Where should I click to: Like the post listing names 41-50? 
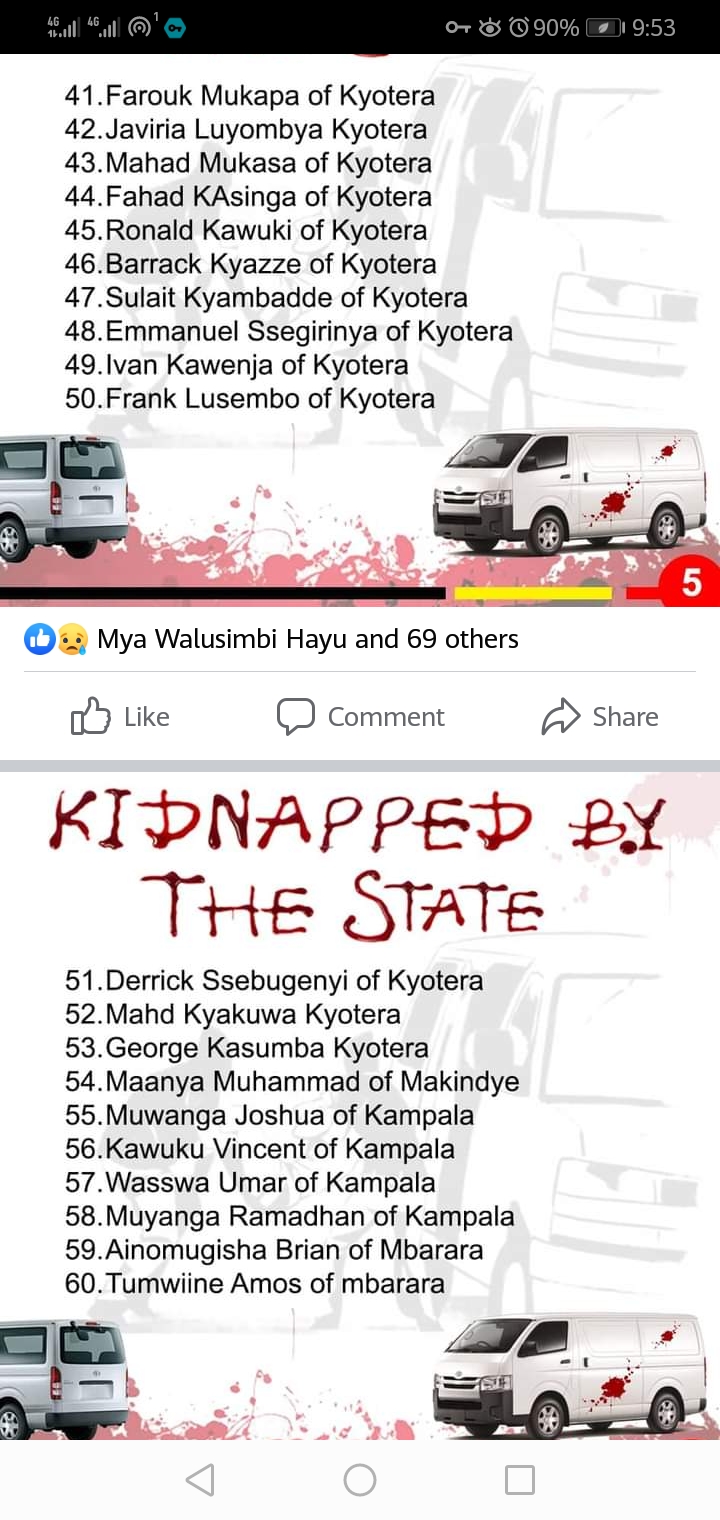(120, 716)
